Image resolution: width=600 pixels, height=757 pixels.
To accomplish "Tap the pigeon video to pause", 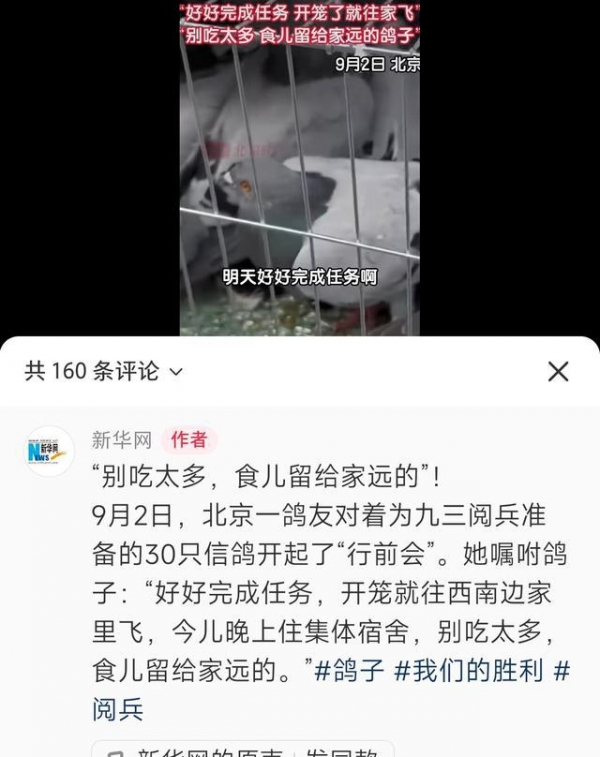I will [300, 180].
